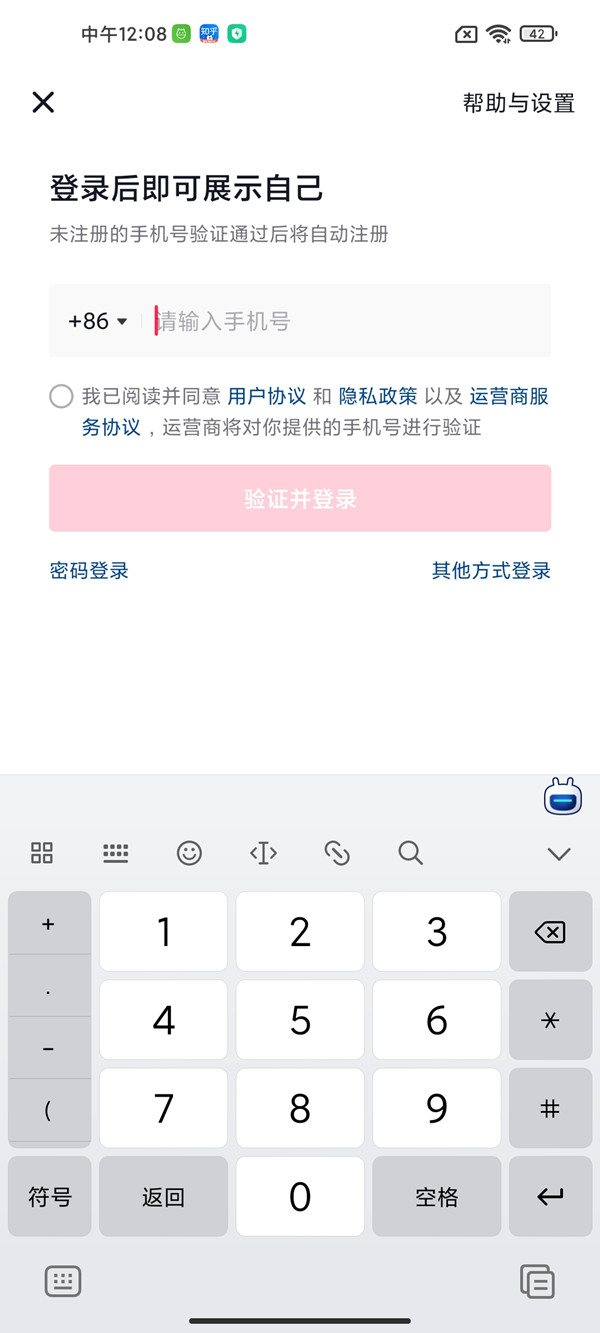Open the 用户协议 link

point(267,397)
